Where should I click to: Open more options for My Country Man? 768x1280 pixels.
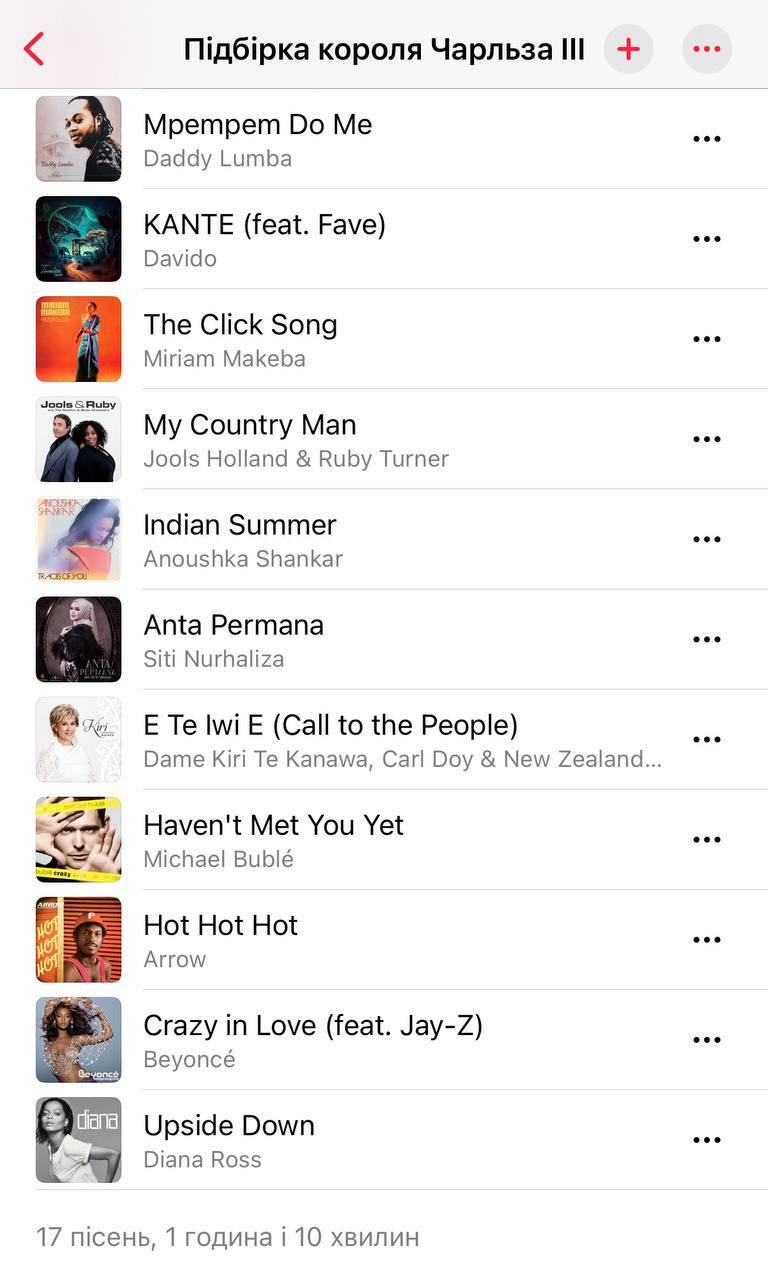(x=706, y=439)
